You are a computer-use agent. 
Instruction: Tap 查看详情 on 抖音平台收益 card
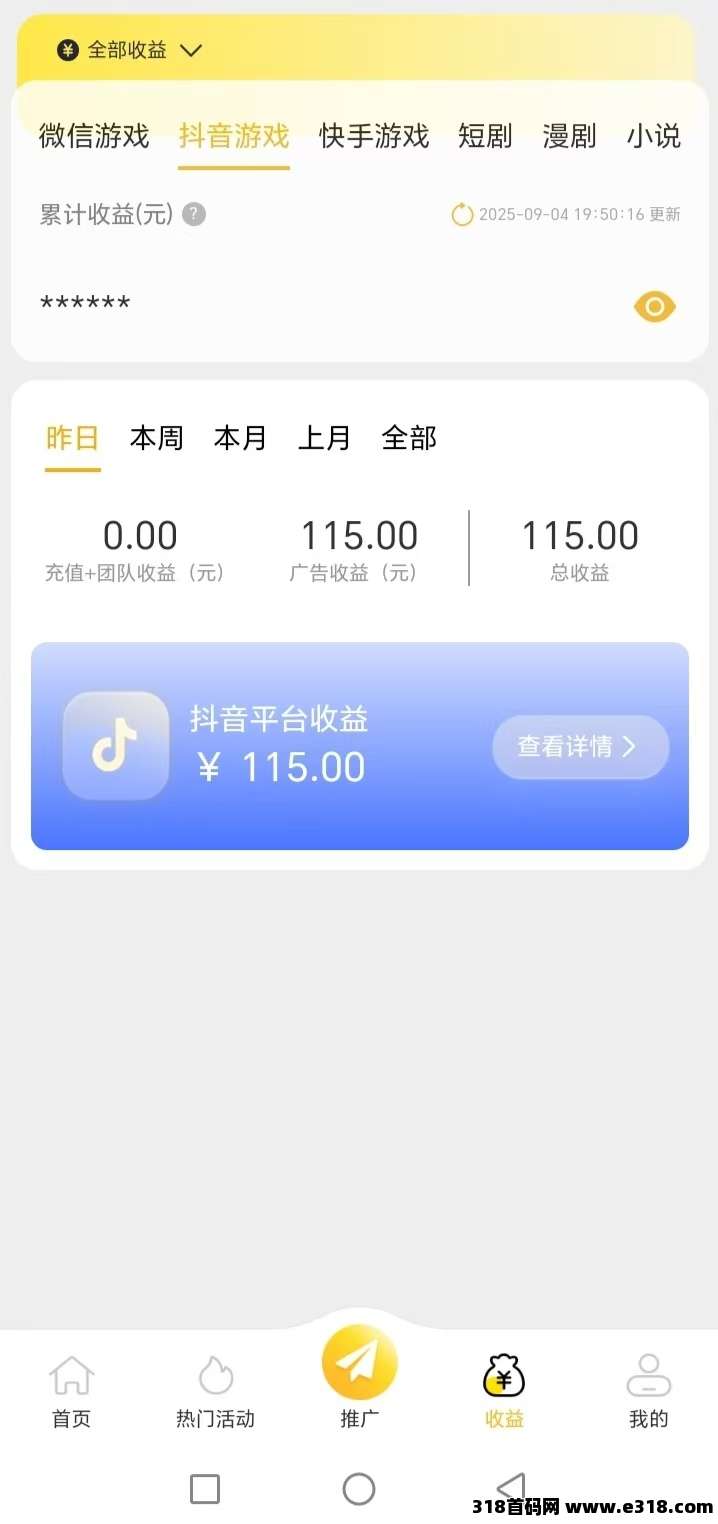[580, 746]
